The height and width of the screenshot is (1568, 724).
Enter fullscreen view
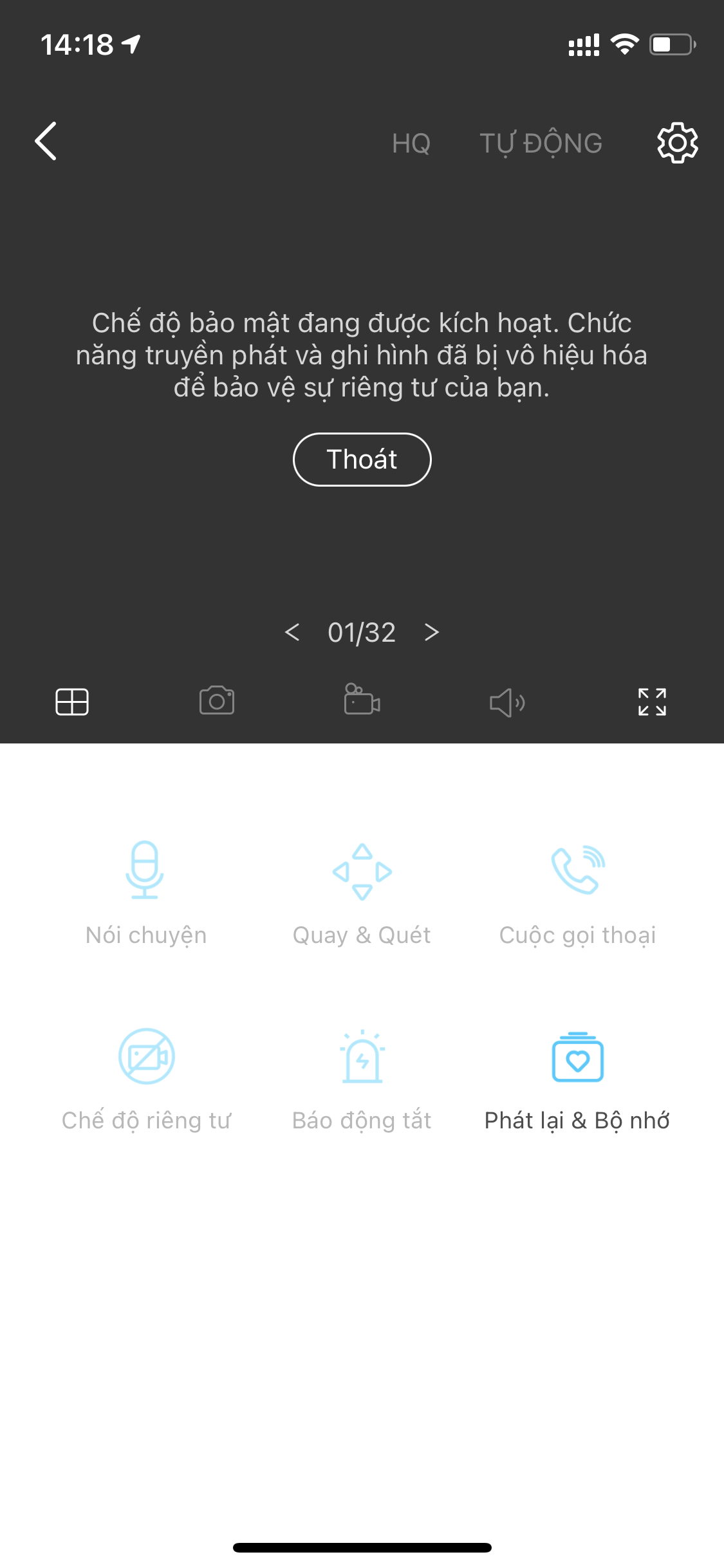[x=652, y=702]
